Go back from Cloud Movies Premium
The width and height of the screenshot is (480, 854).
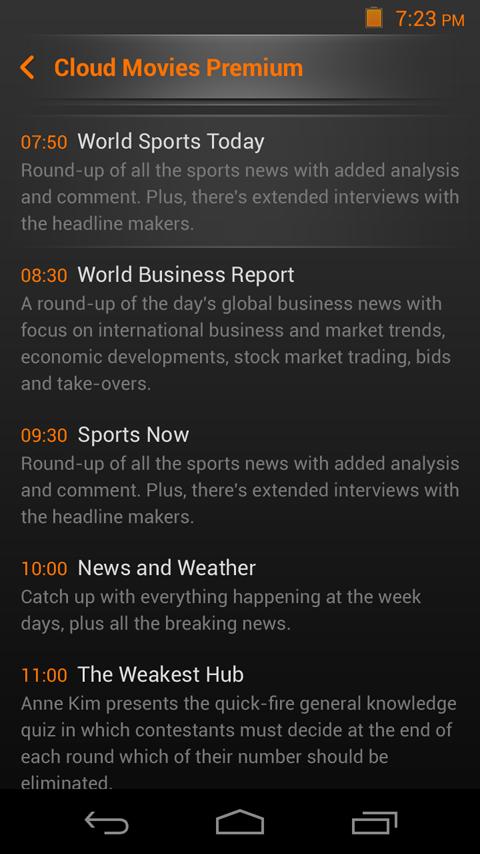pos(27,68)
